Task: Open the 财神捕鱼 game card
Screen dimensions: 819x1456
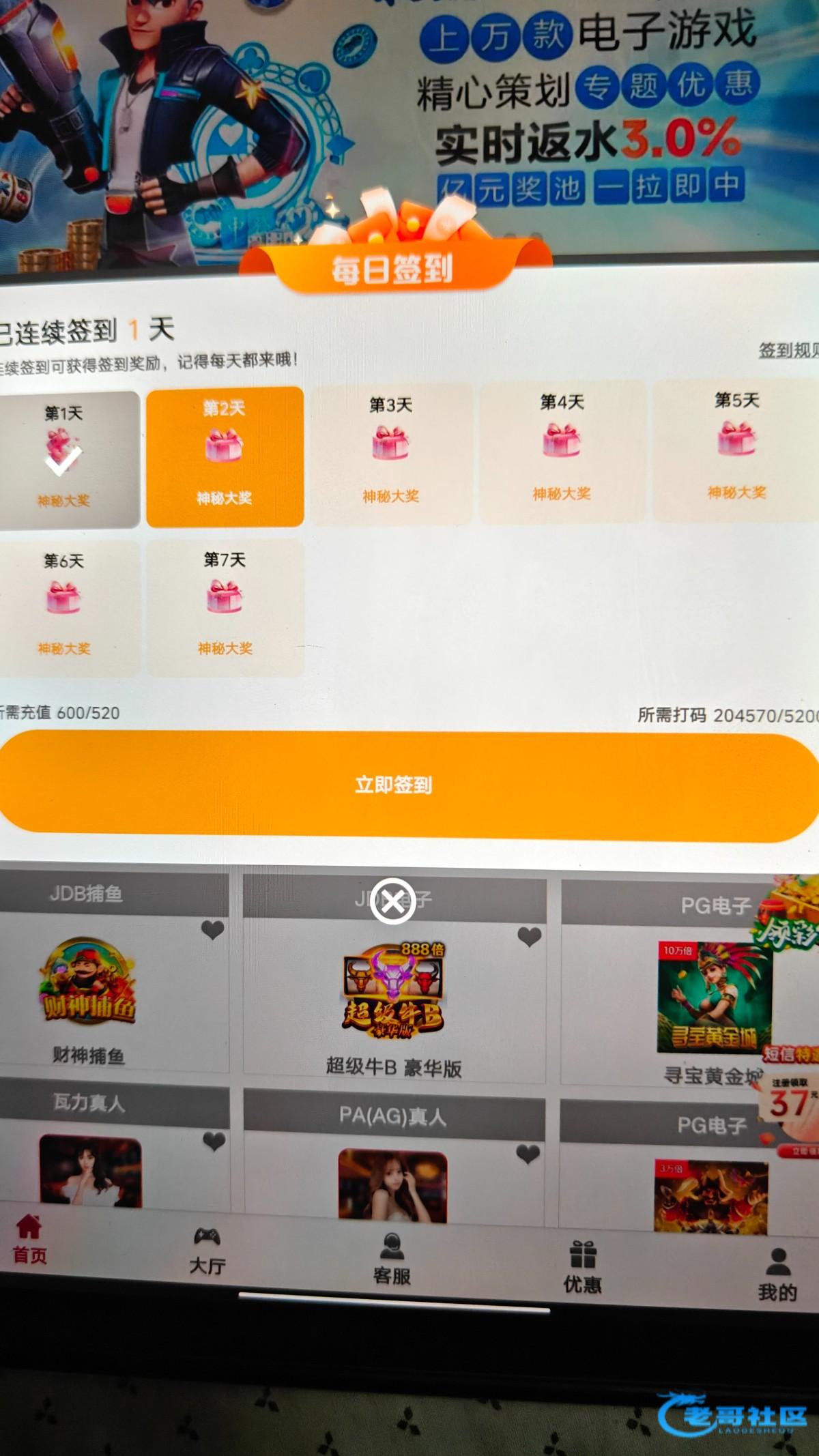Action: (x=89, y=989)
